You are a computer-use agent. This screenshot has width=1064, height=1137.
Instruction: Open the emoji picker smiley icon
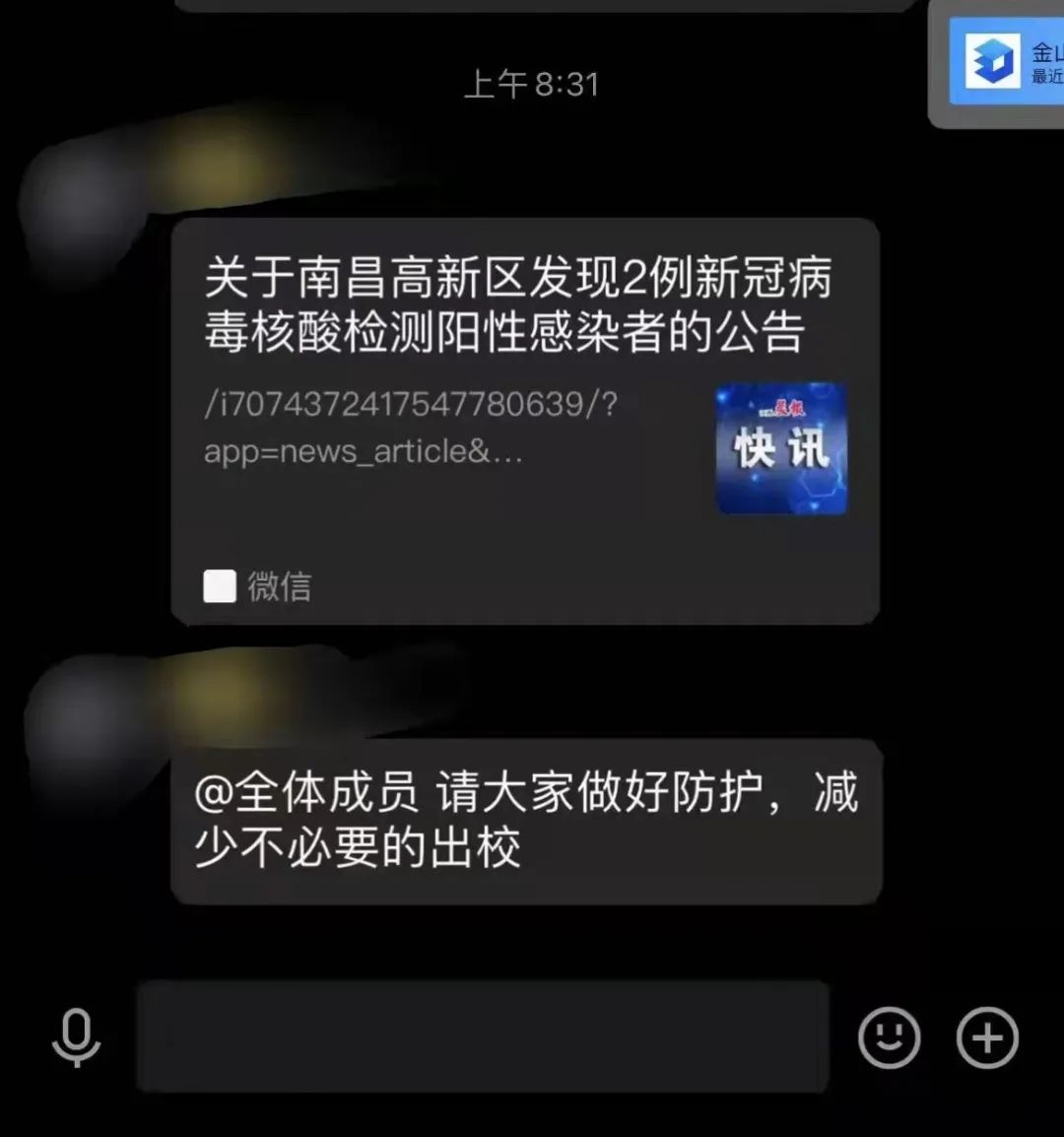tap(889, 1037)
